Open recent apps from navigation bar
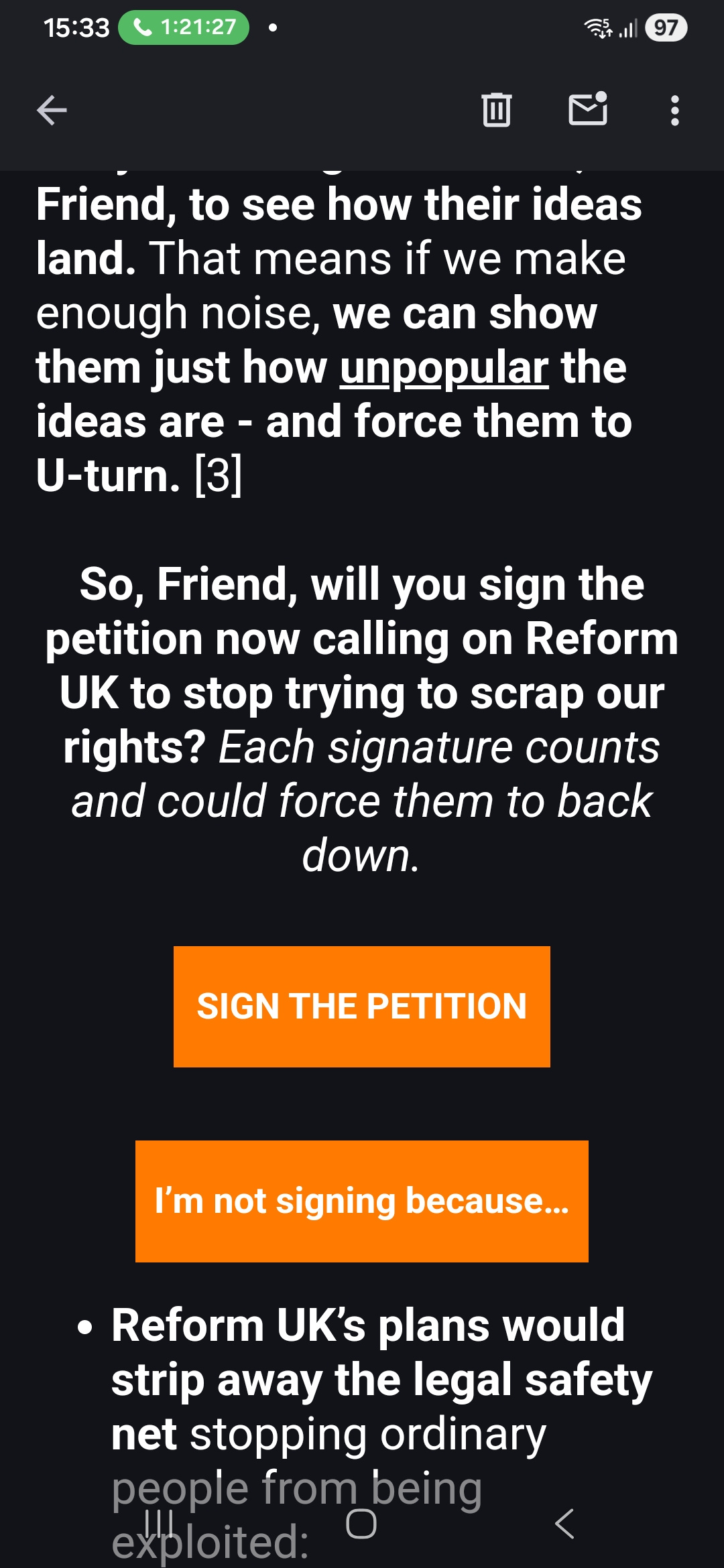 [x=159, y=1524]
